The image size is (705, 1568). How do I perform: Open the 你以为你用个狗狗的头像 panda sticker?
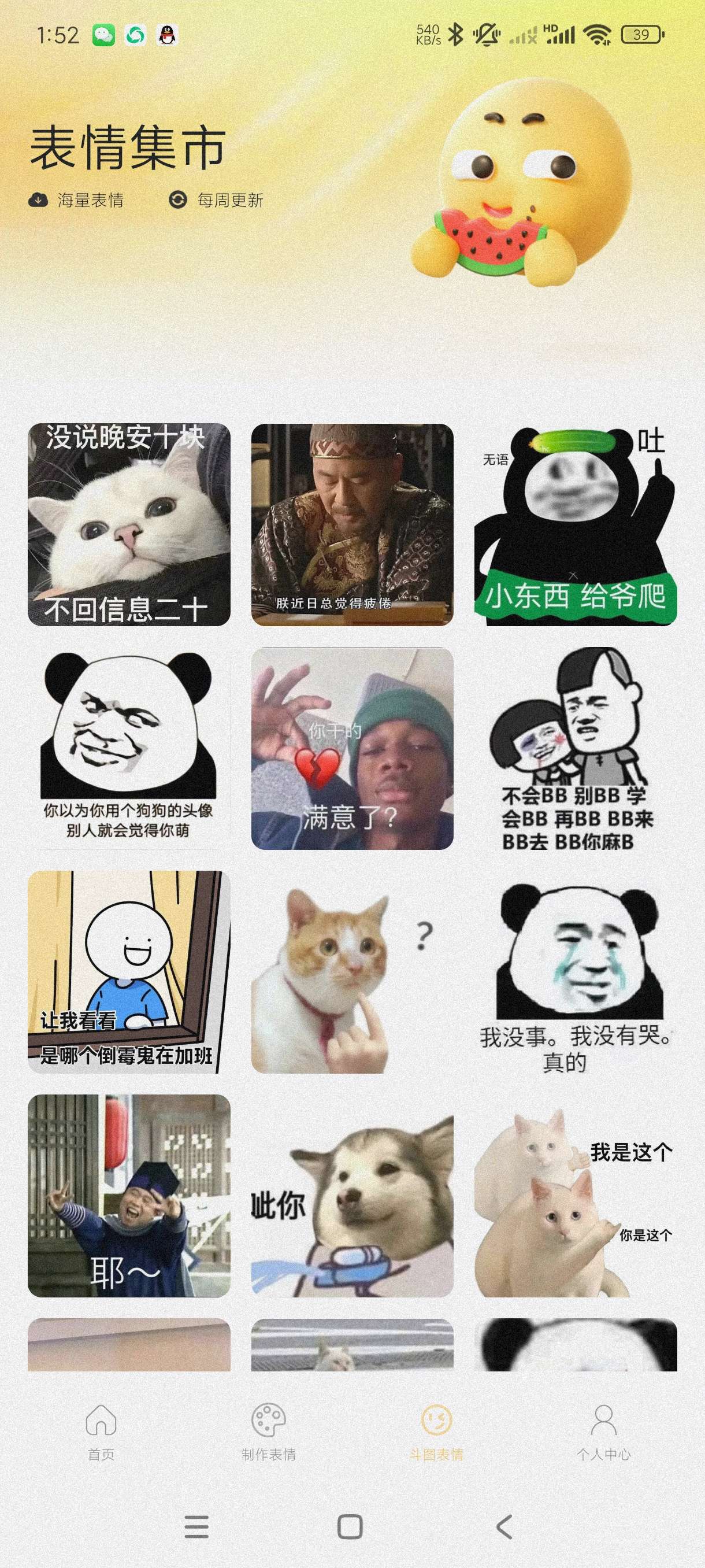(129, 748)
